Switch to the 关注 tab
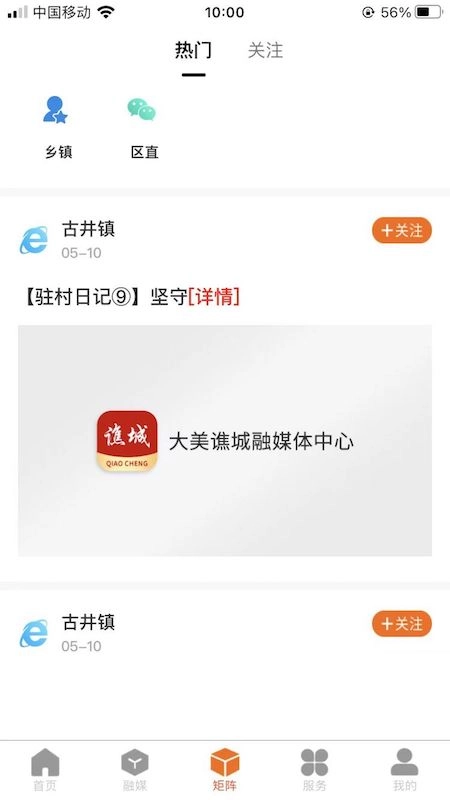The image size is (450, 800). coord(265,51)
